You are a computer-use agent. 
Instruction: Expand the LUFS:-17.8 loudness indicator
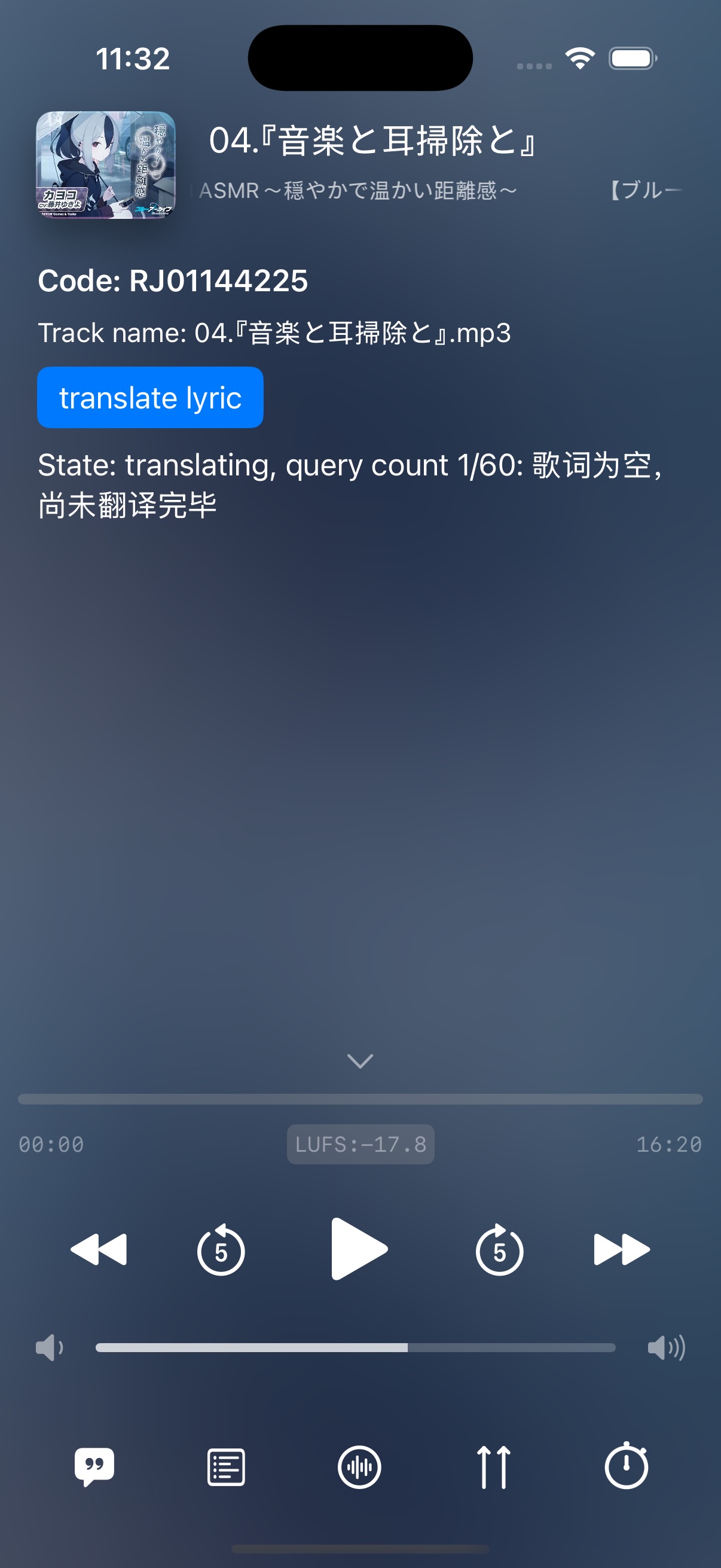(x=360, y=1144)
